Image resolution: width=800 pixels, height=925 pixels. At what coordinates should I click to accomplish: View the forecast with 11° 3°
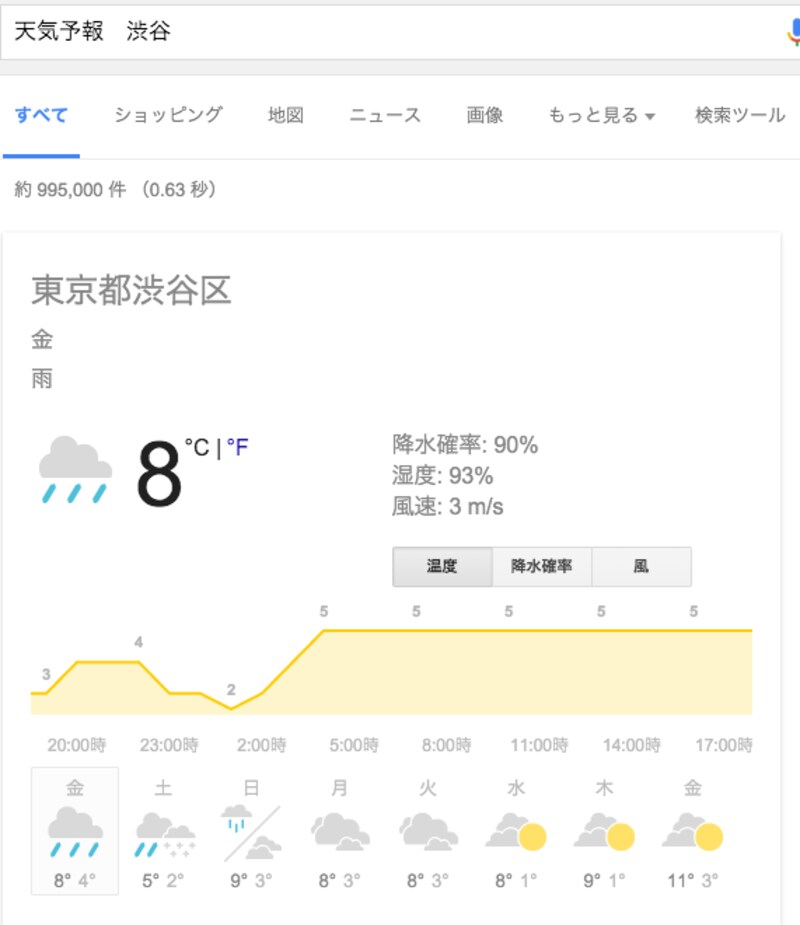click(x=693, y=832)
